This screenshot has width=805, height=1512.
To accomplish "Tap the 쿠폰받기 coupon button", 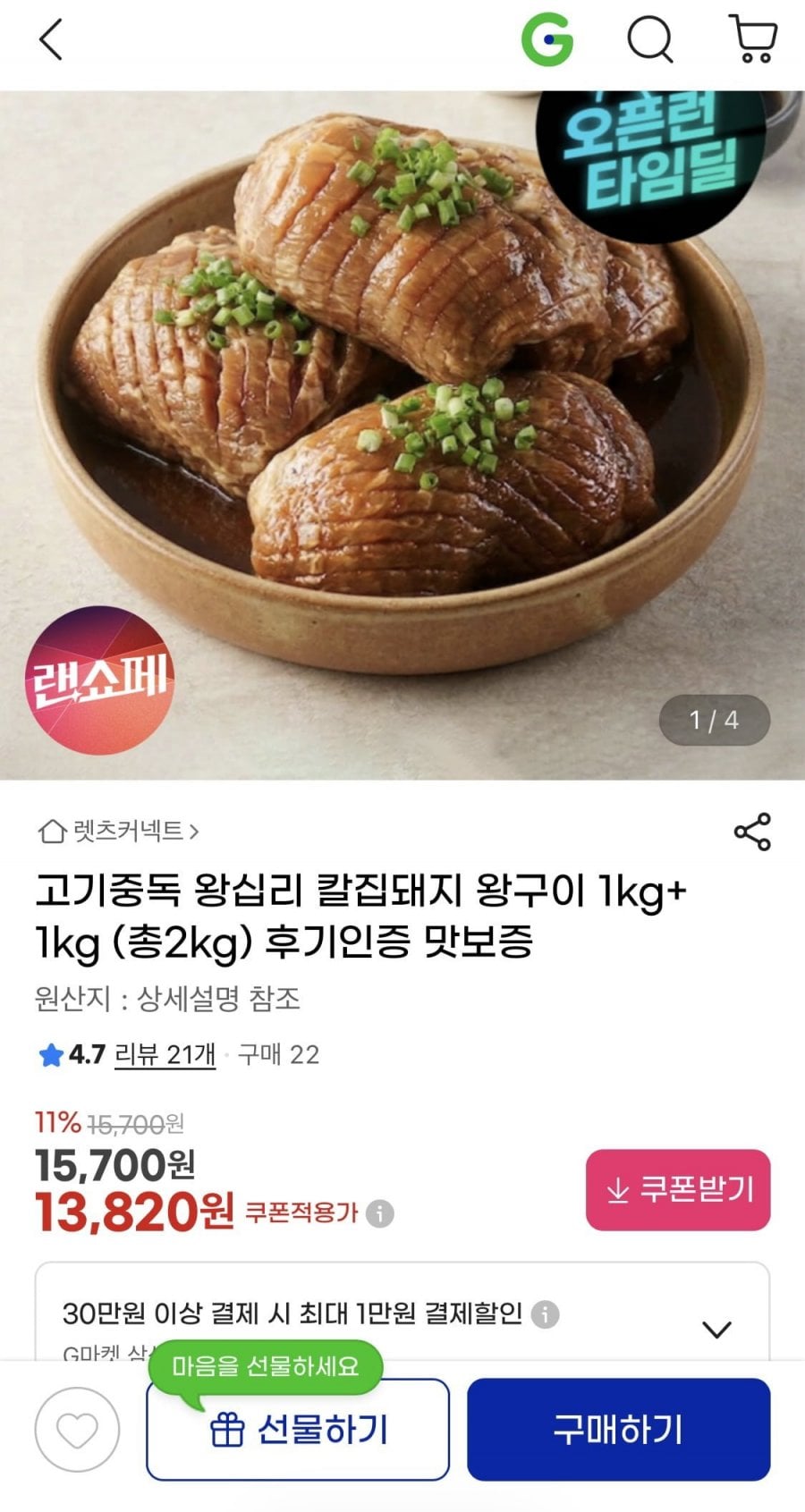I will [x=677, y=1191].
